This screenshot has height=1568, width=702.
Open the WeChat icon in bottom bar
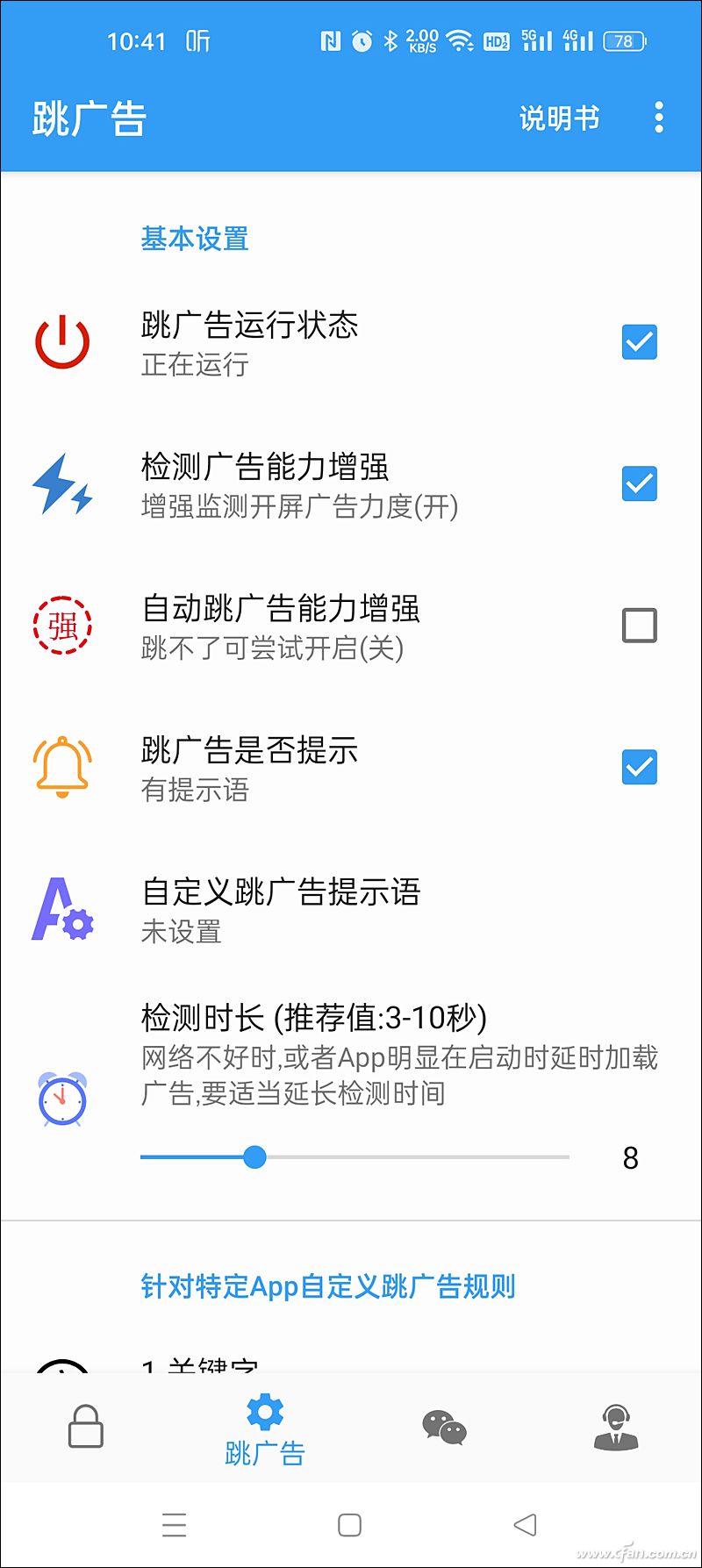442,1428
